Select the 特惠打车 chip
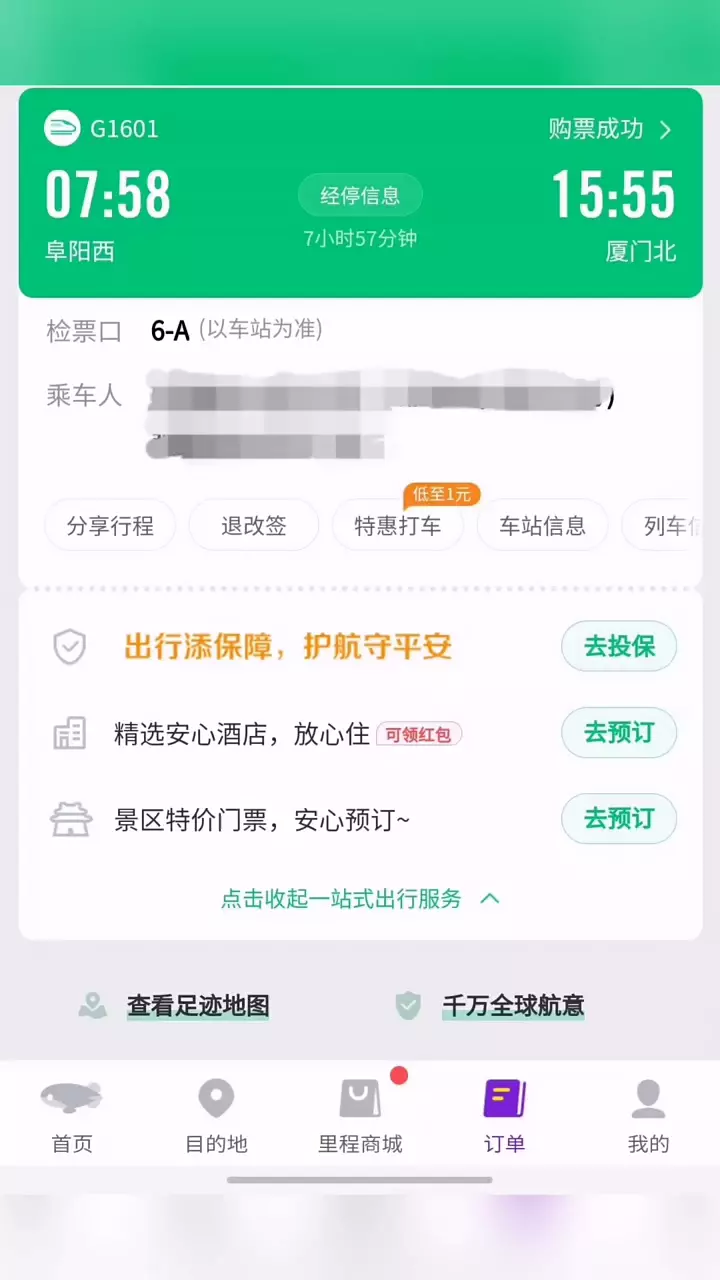The image size is (720, 1280). [398, 525]
